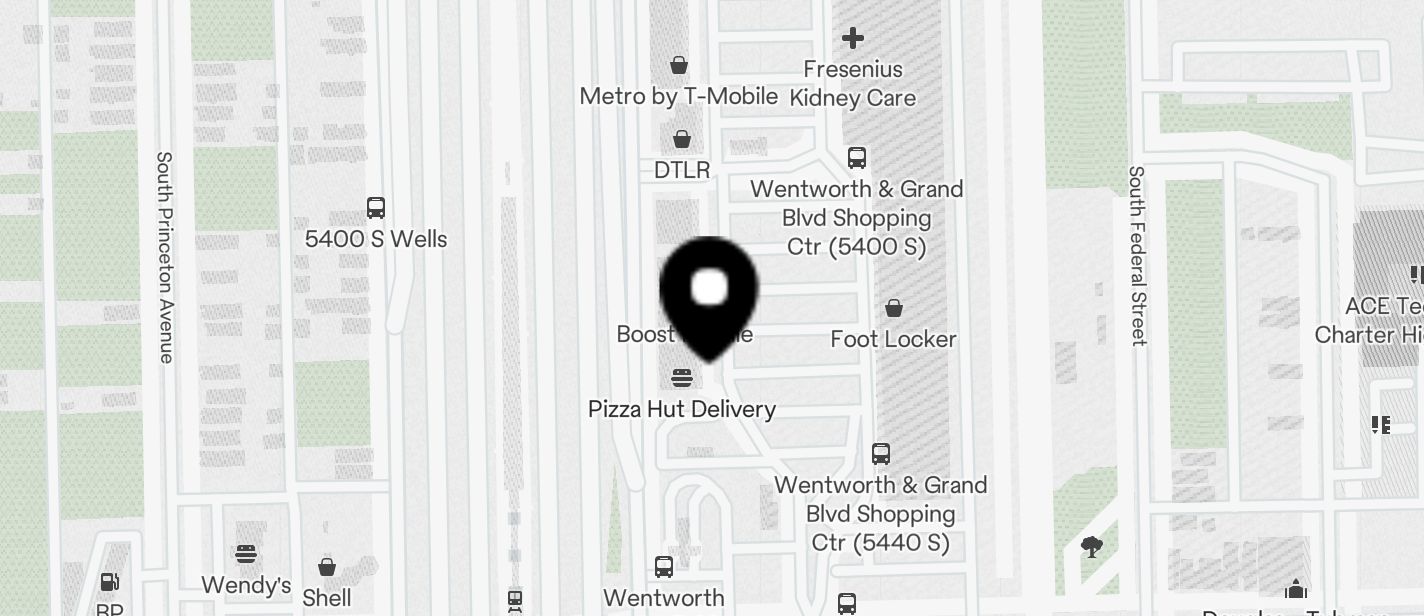Open the Wendy's restaurant marker
Screen dimensions: 1424x616
[x=246, y=554]
